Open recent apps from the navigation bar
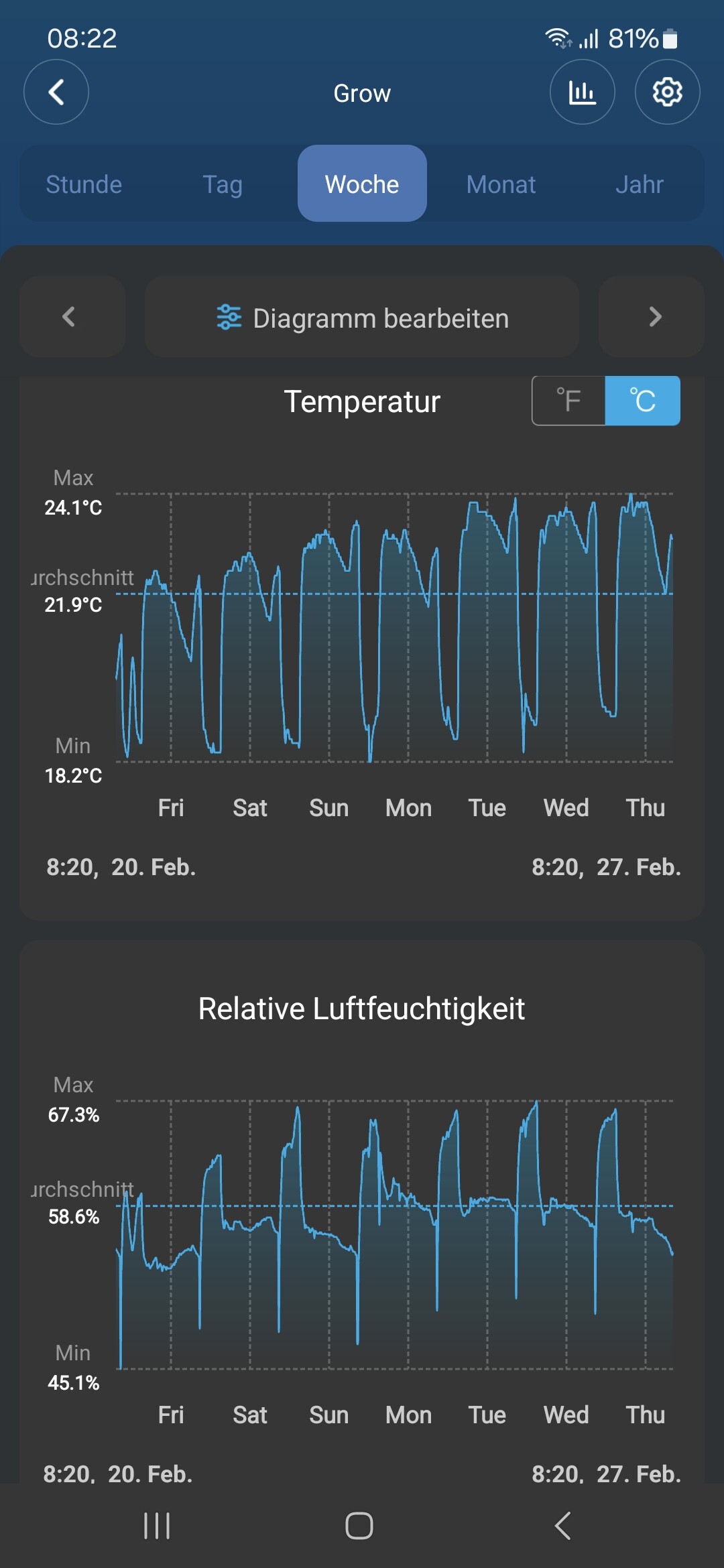Image resolution: width=724 pixels, height=1568 pixels. pos(157,1526)
